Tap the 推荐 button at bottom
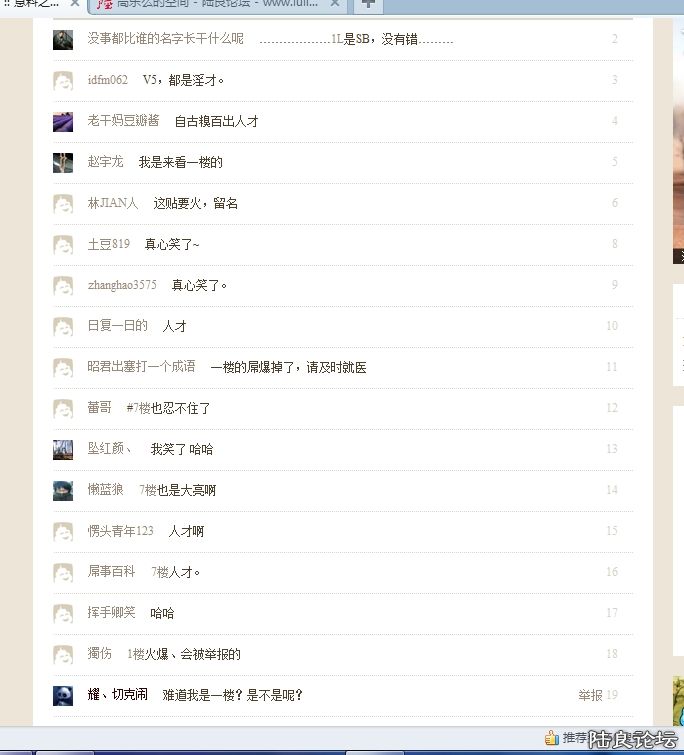This screenshot has height=755, width=684. click(566, 738)
